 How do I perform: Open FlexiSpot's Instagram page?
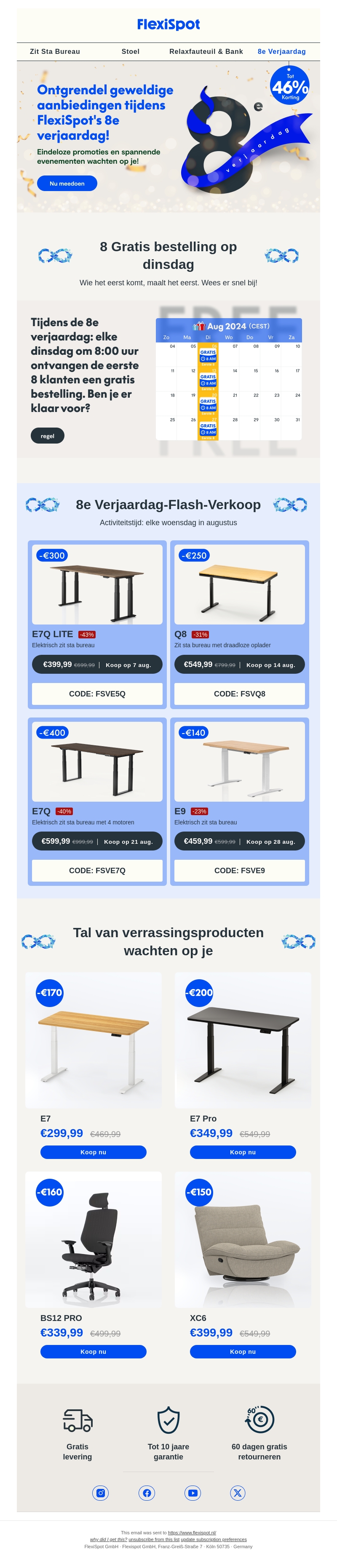coord(101,1493)
